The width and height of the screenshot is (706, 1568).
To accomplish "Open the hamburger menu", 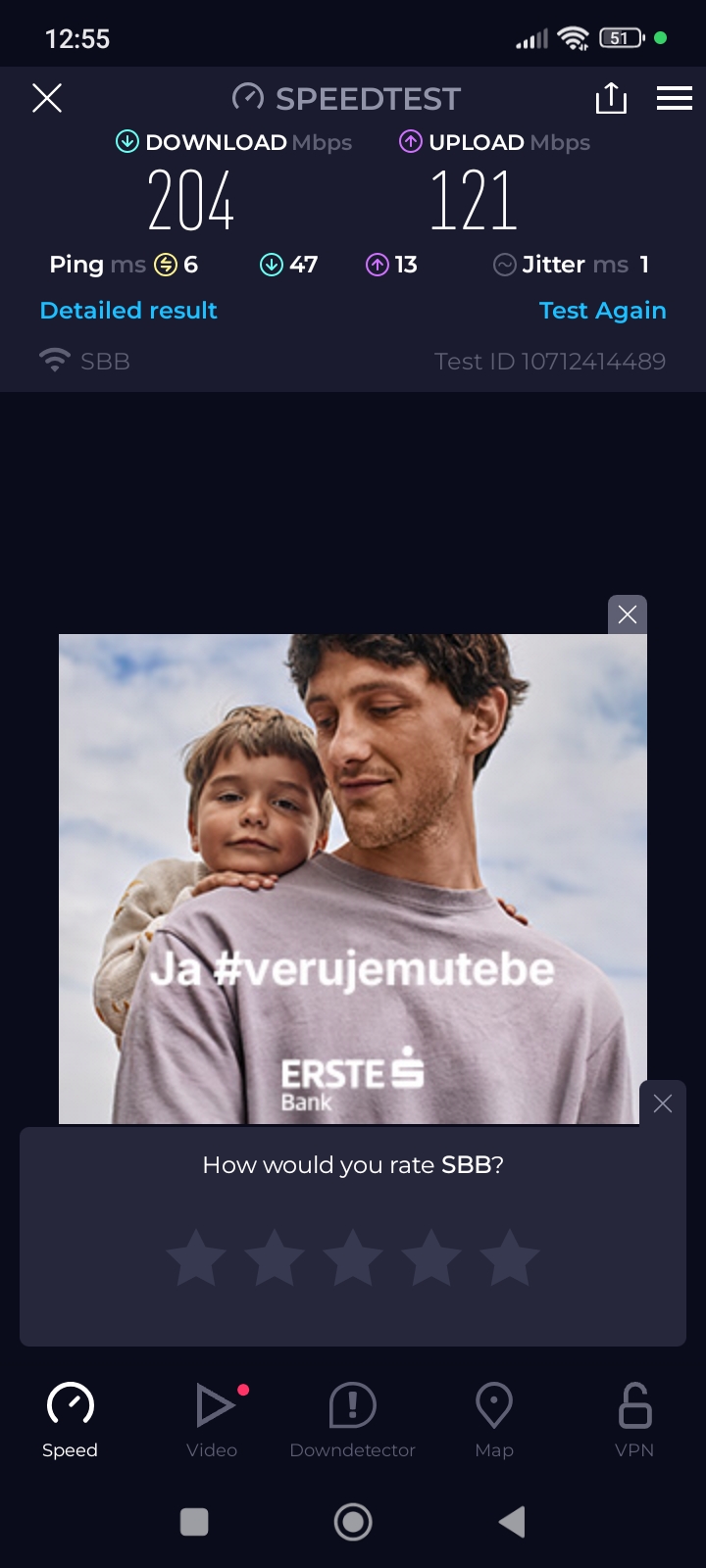I will tap(675, 98).
